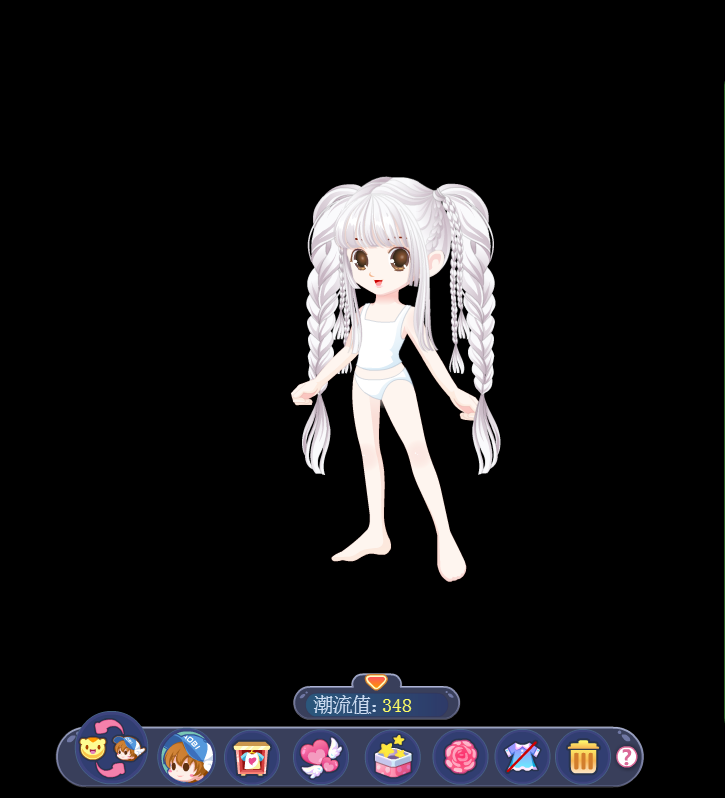Screen dimensions: 725x799
Task: Switch between pet and character view
Action: click(x=111, y=748)
